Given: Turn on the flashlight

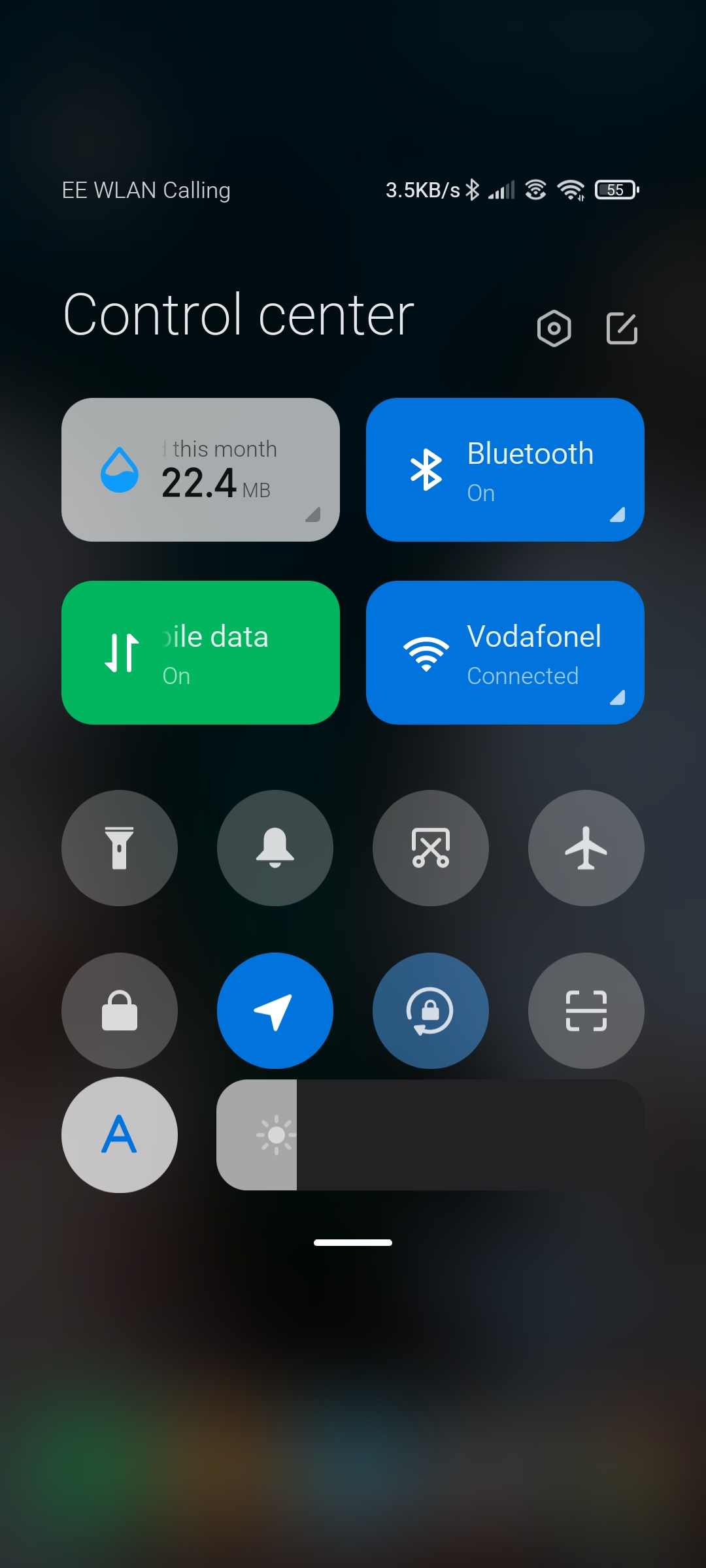Looking at the screenshot, I should click(x=120, y=848).
